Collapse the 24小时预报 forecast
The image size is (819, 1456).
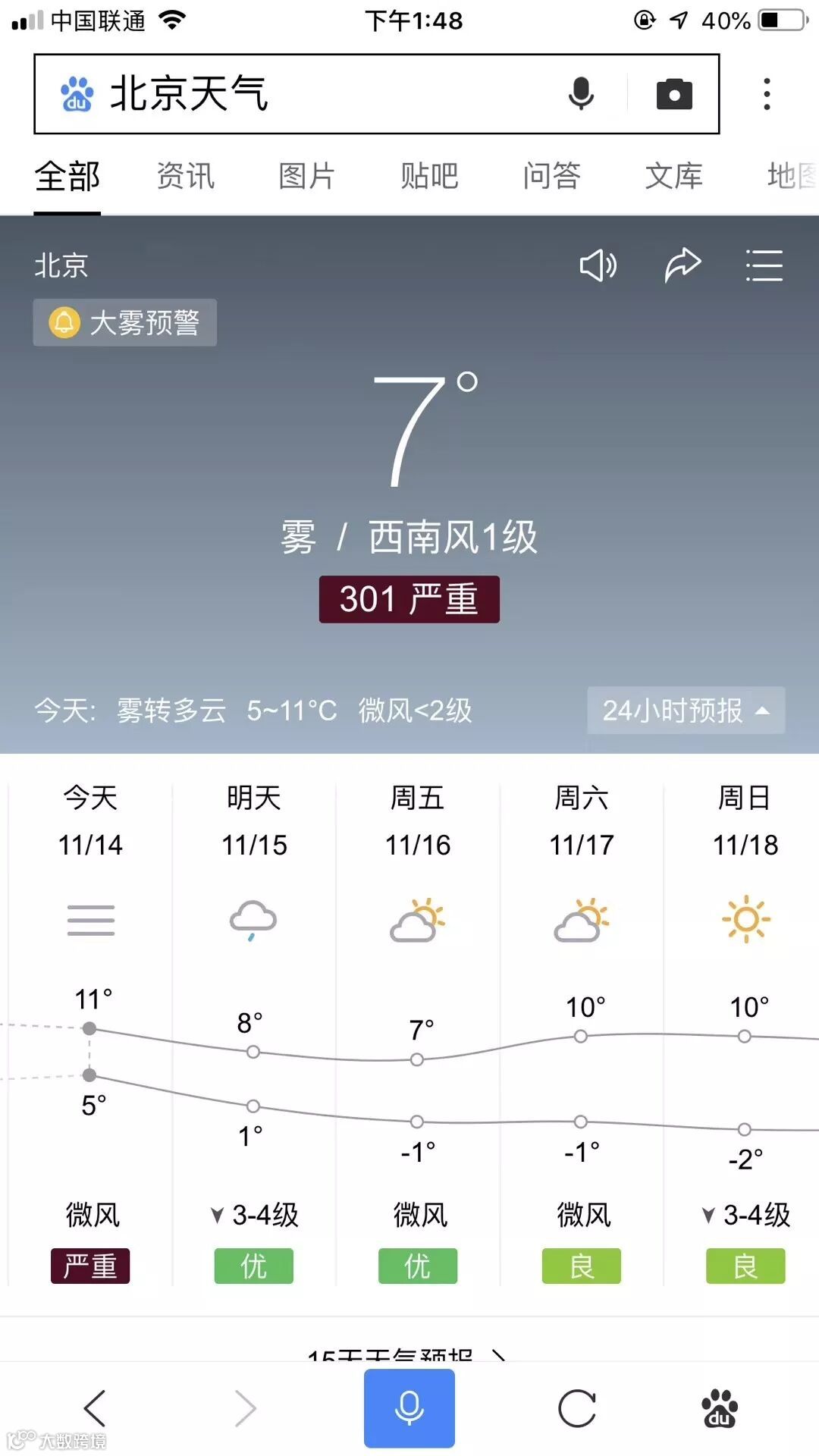686,711
